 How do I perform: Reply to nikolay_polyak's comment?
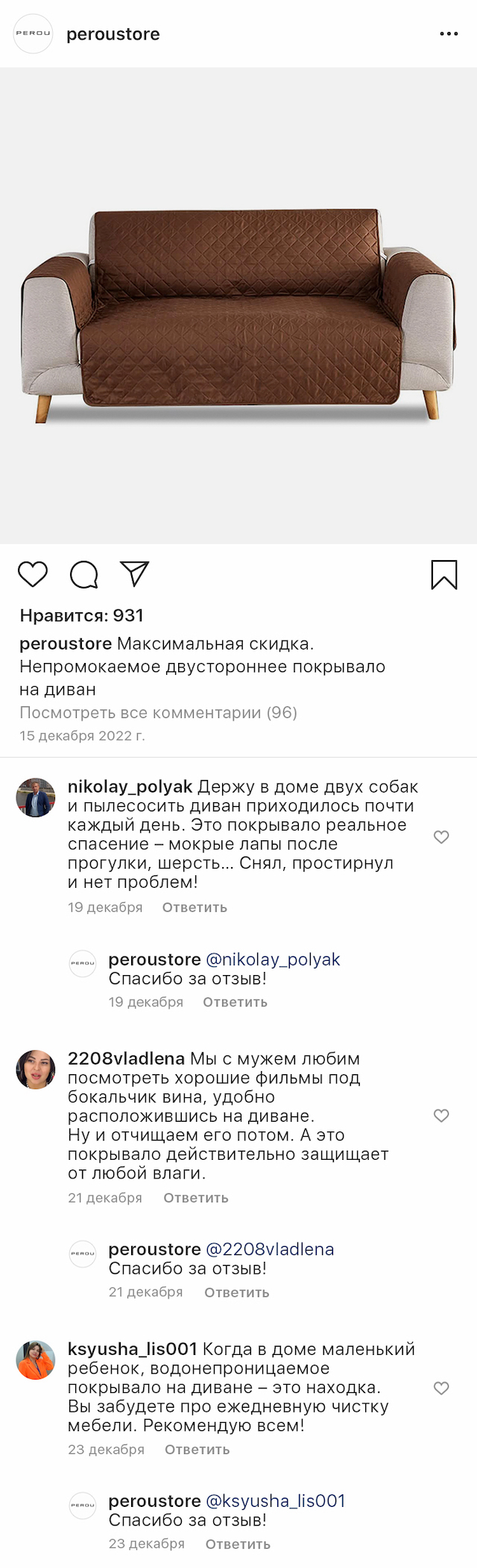195,907
